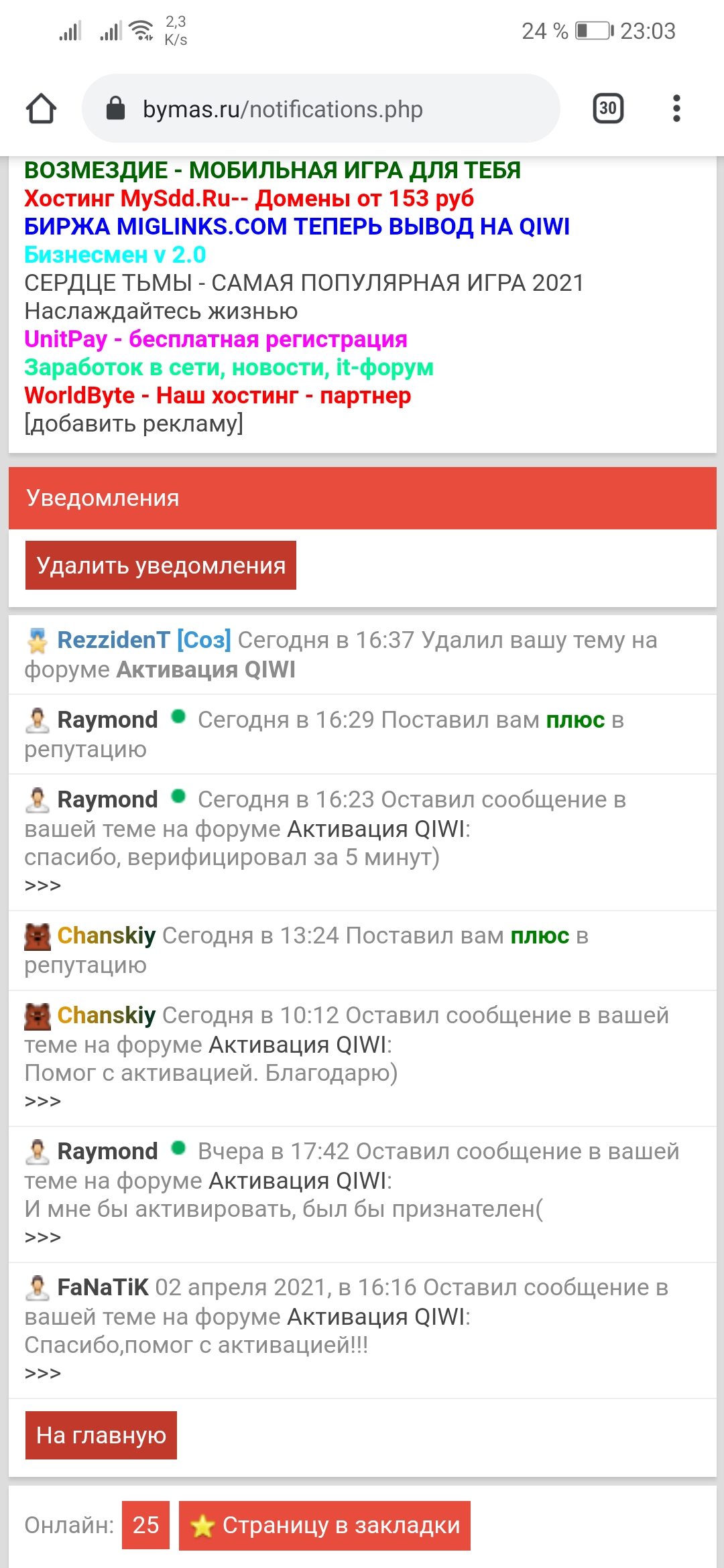724x1568 pixels.
Task: Open Chanskiy's profile from the 13:24 notification
Action: tap(106, 935)
